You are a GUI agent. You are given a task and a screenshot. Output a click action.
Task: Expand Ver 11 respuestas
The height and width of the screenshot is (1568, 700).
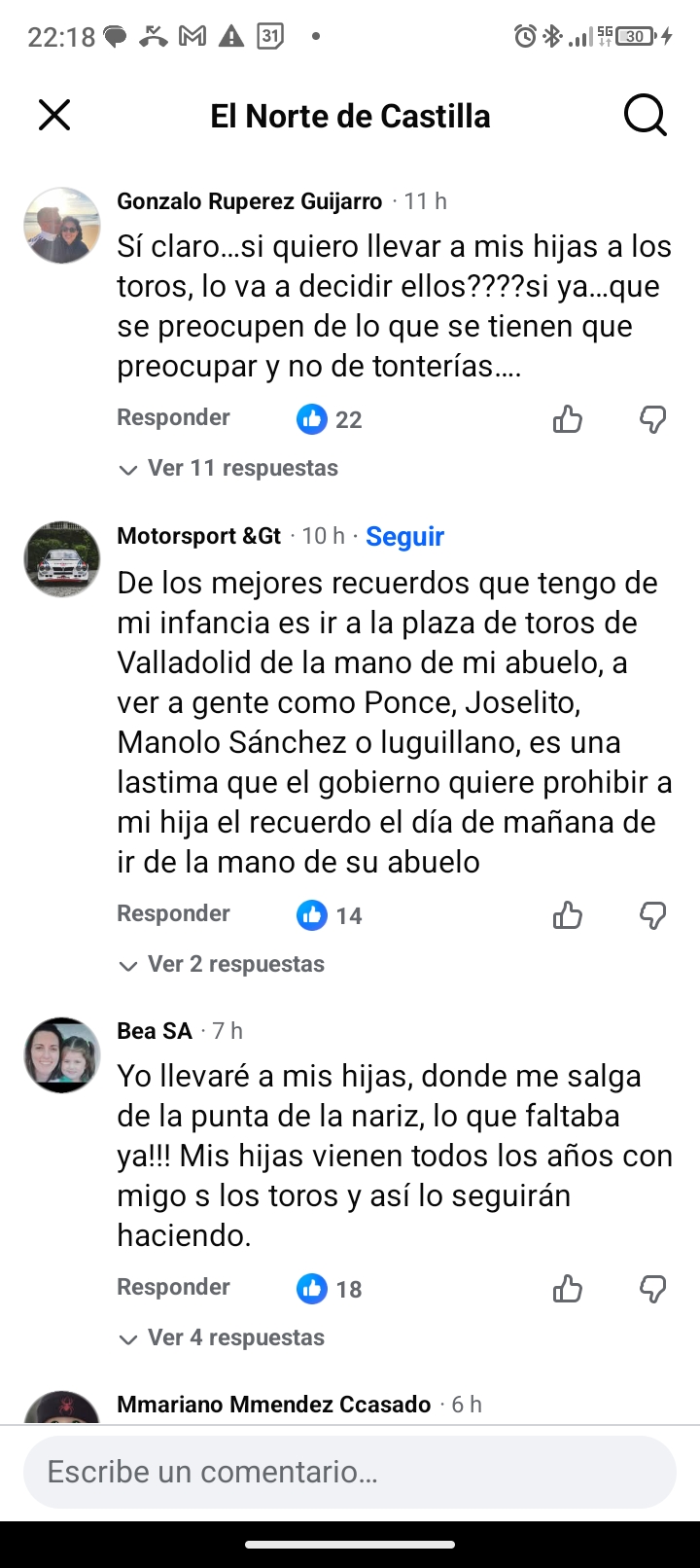[228, 469]
